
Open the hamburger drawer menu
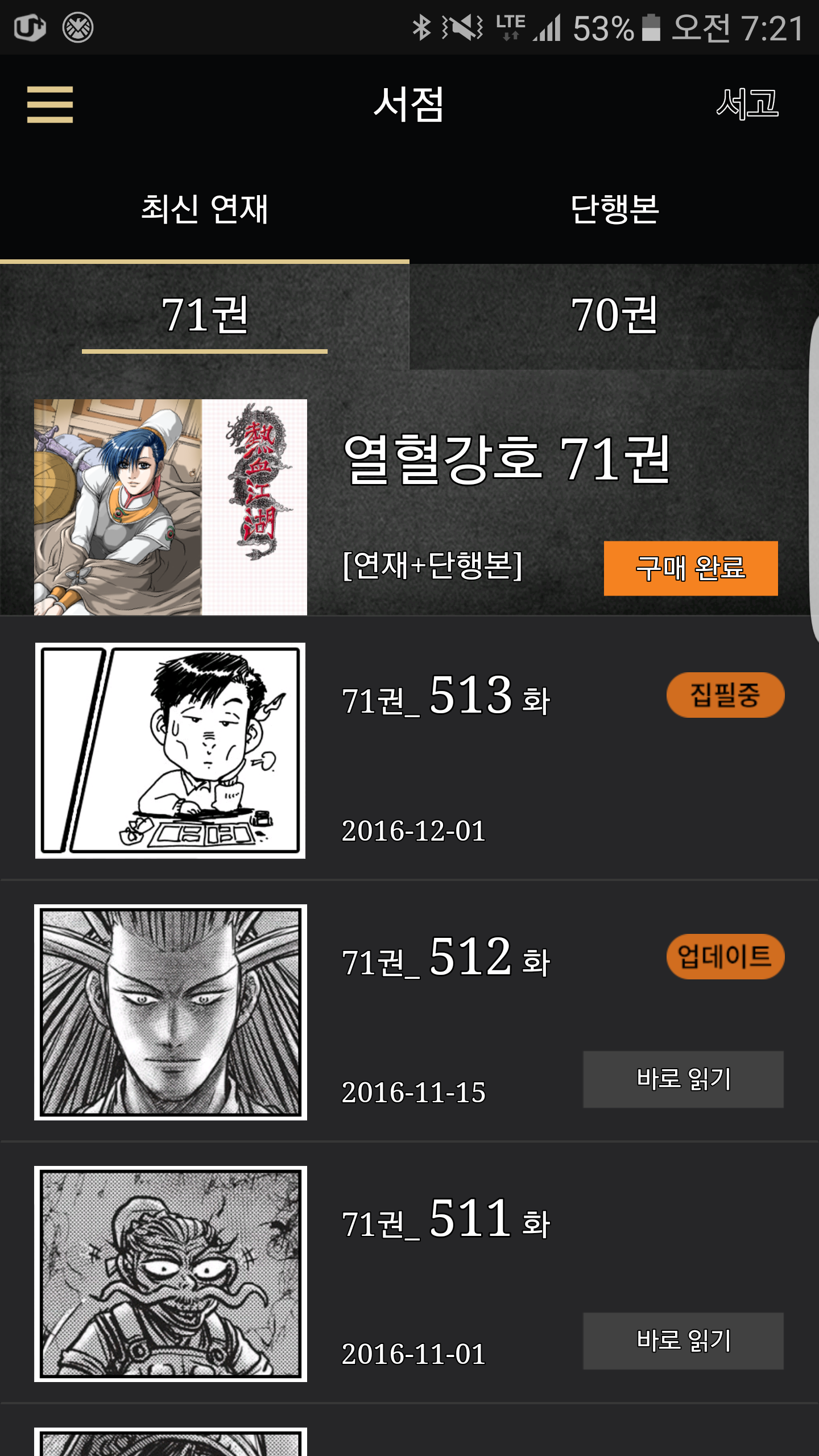coord(50,105)
